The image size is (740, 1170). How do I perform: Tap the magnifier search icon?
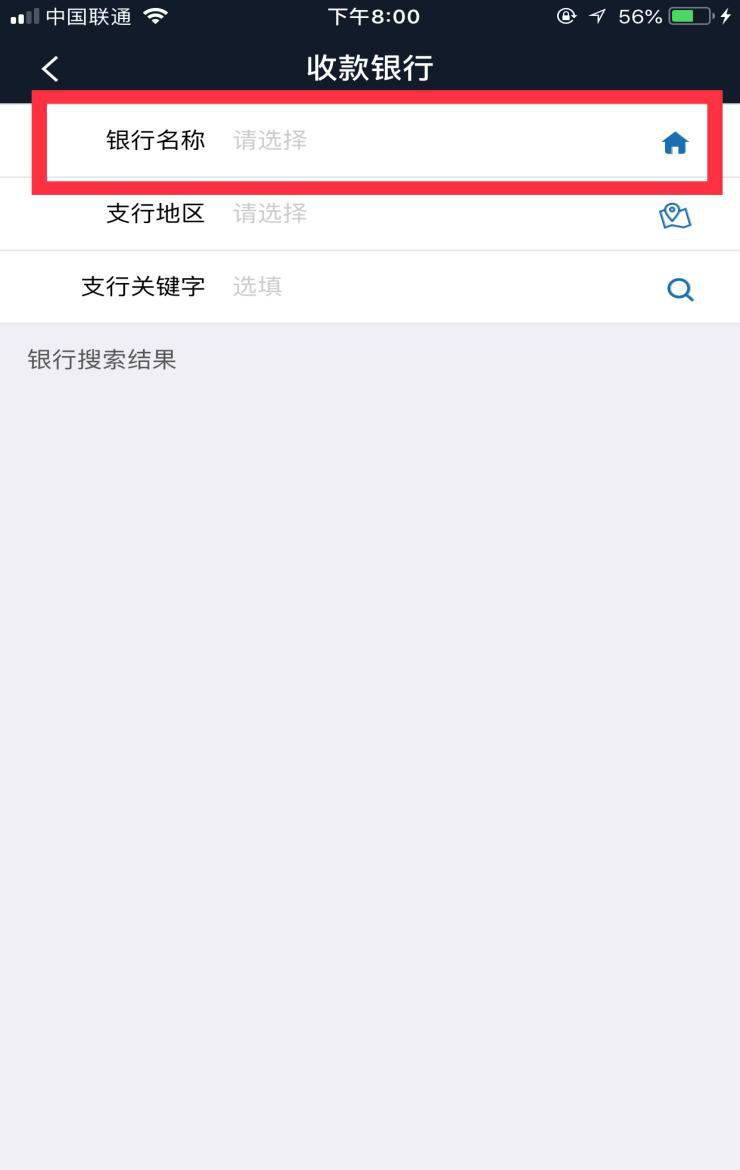tap(680, 290)
